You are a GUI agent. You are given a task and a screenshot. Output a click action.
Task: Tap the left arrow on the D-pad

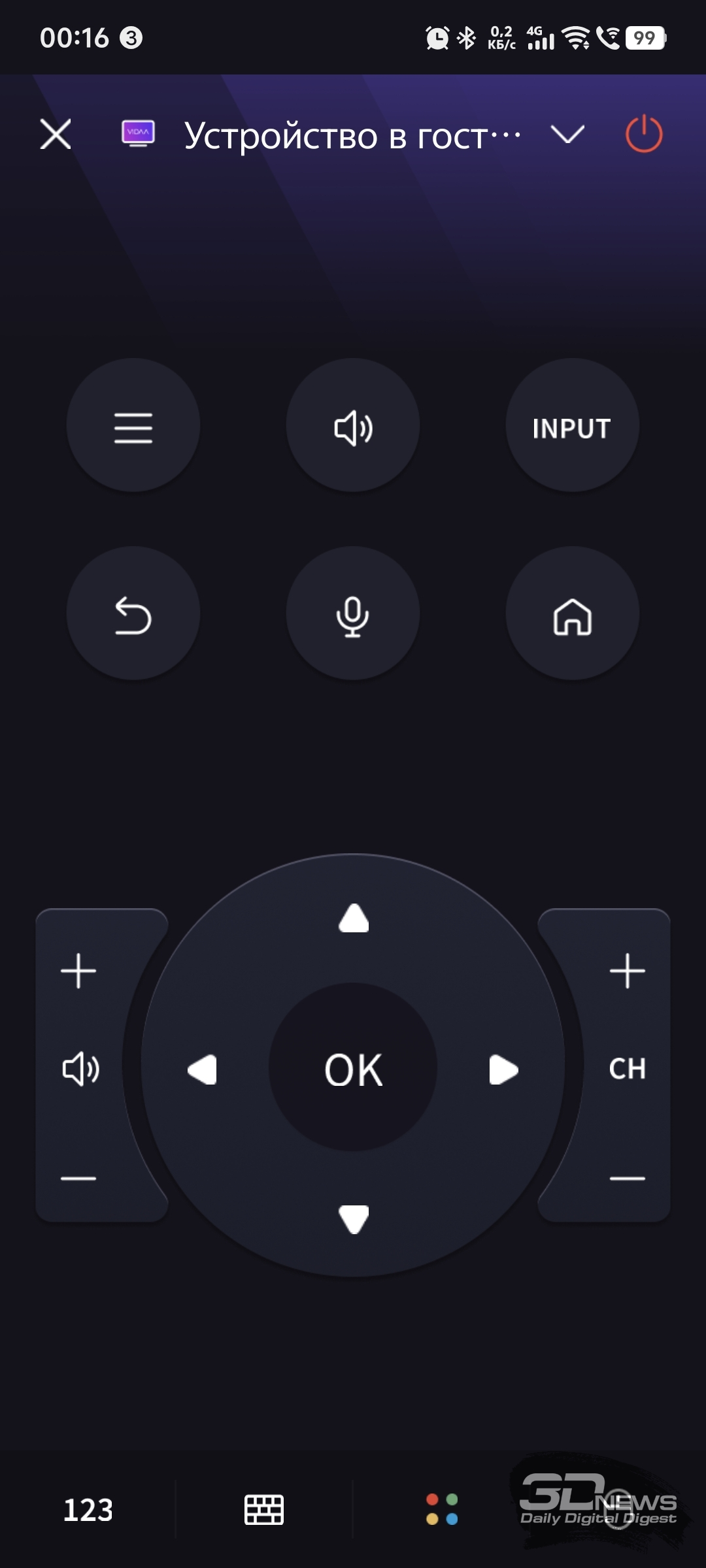pos(202,1070)
